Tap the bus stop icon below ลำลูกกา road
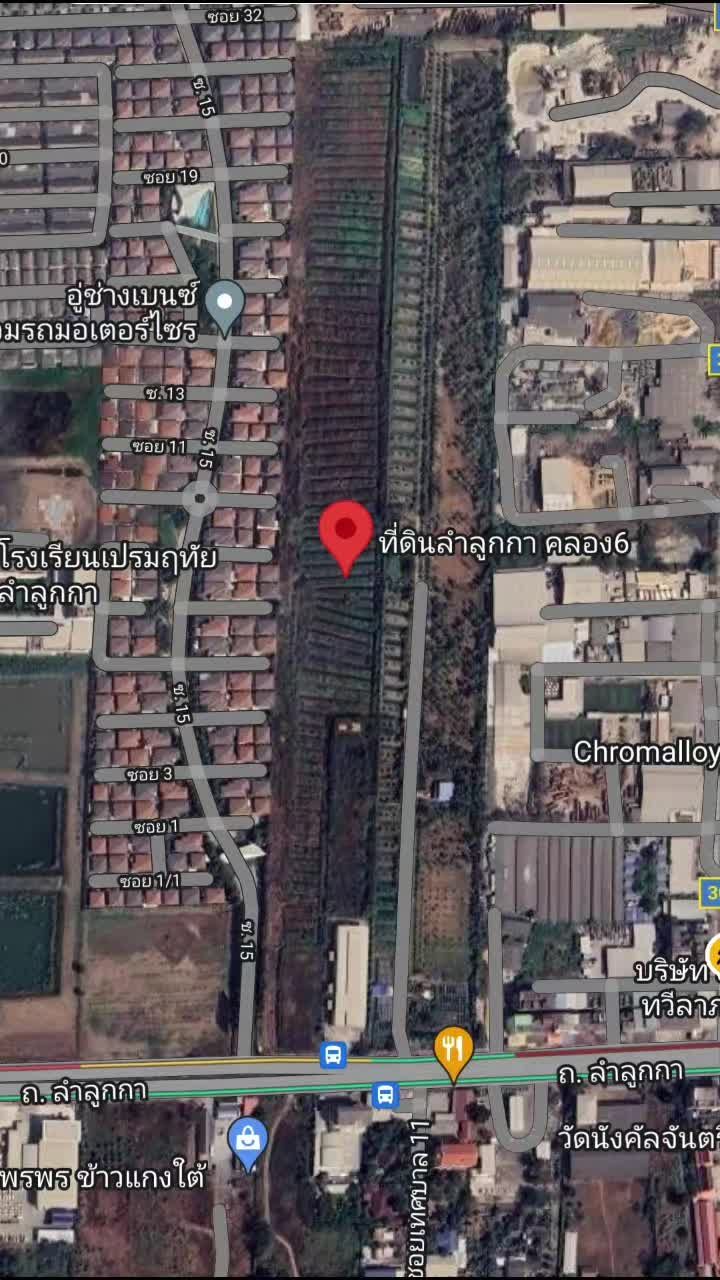 pos(385,1095)
